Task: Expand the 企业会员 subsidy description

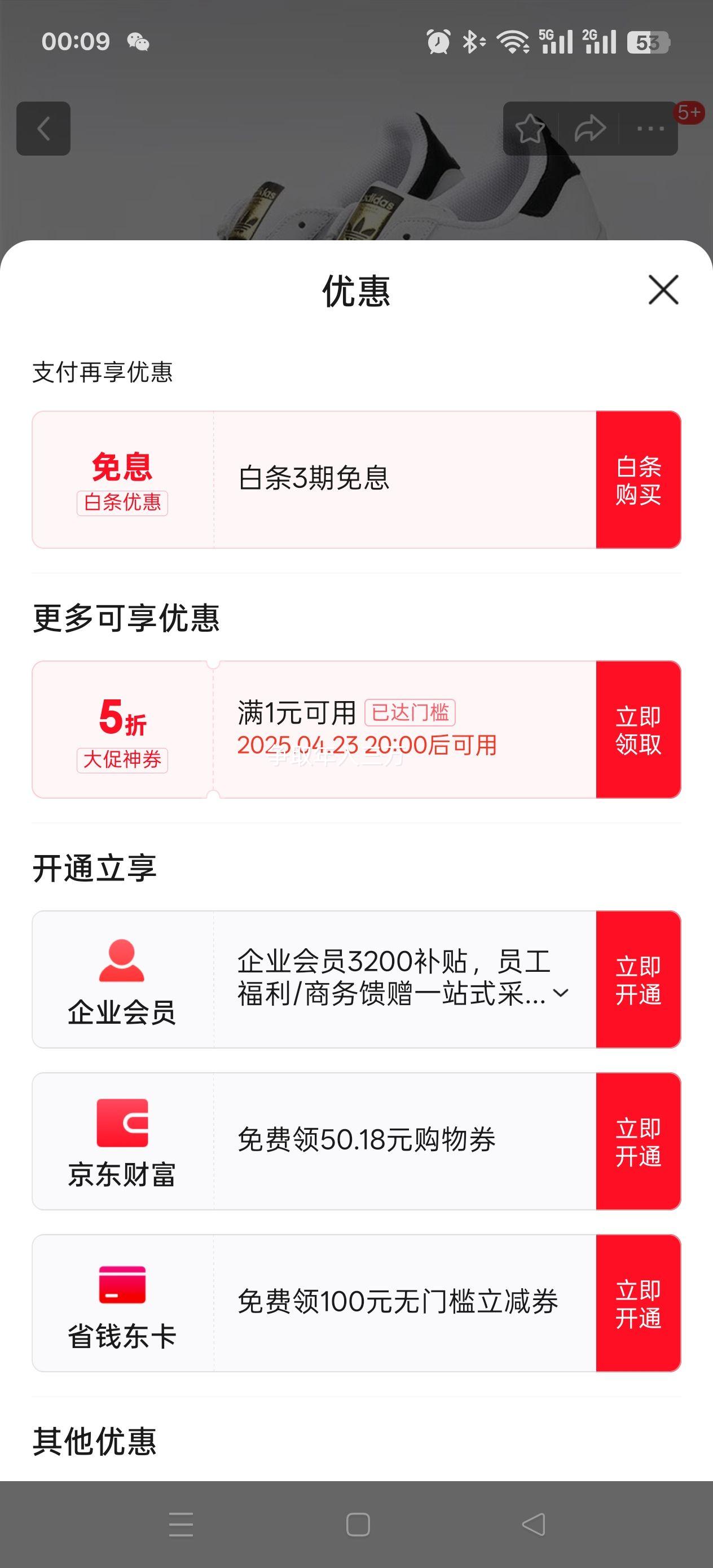Action: coord(561,993)
